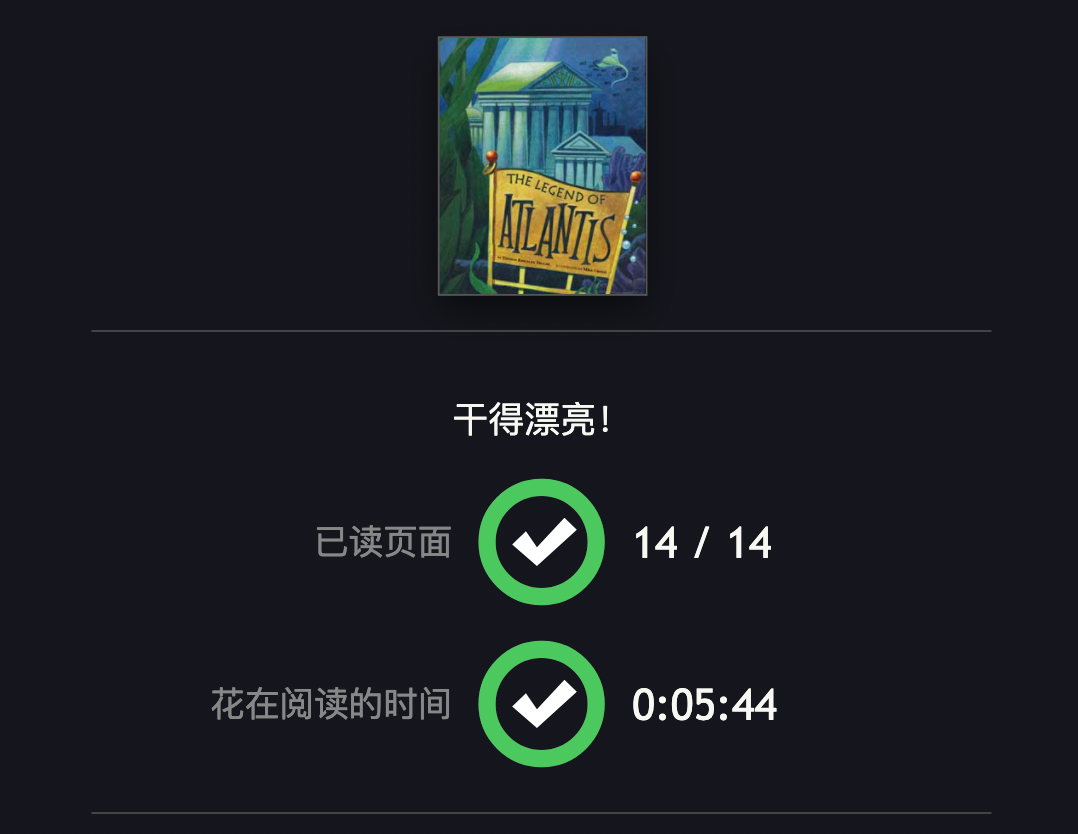Viewport: 1078px width, 834px height.
Task: Open The Legend of Atlantis book cover
Action: (542, 166)
